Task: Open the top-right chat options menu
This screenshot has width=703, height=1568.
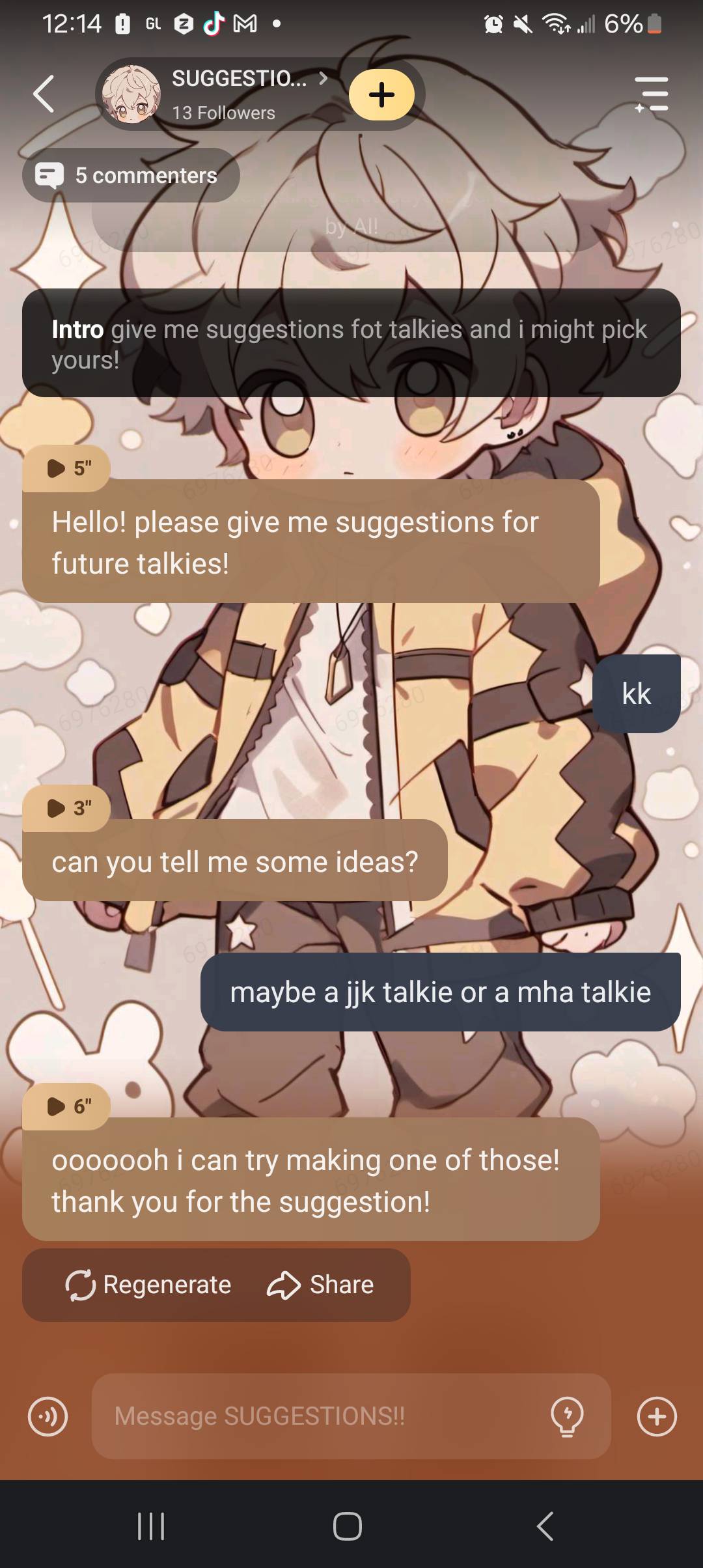Action: (652, 95)
